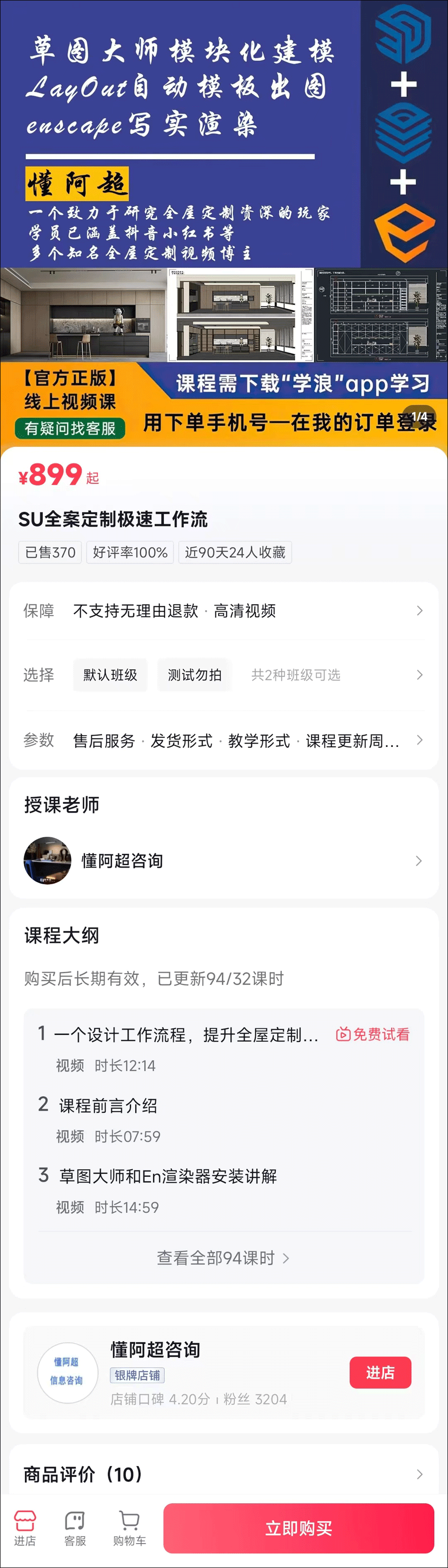
Task: Choose the 测试勿拍 class option
Action: (195, 674)
